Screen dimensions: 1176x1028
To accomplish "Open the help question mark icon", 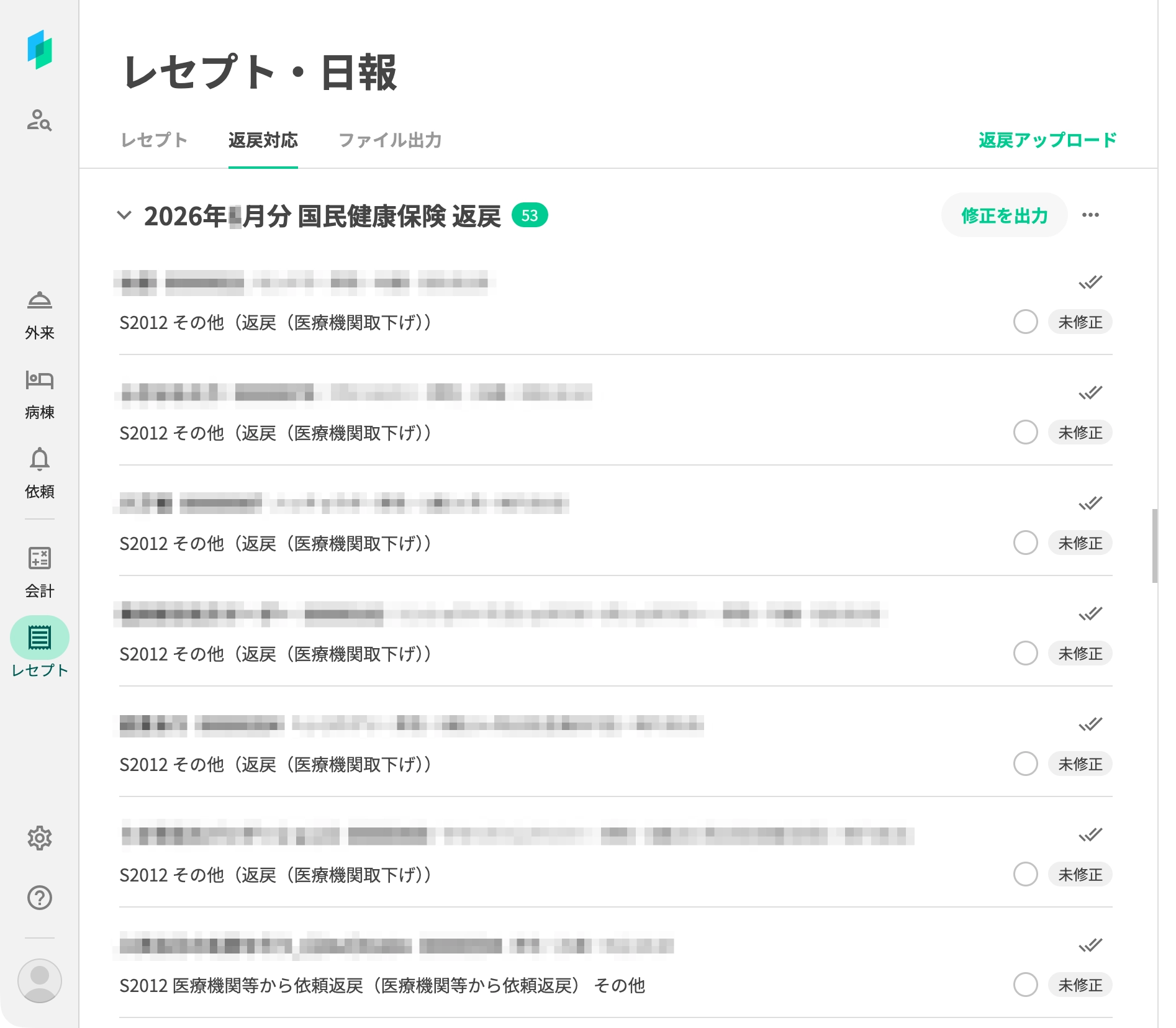I will [x=40, y=898].
